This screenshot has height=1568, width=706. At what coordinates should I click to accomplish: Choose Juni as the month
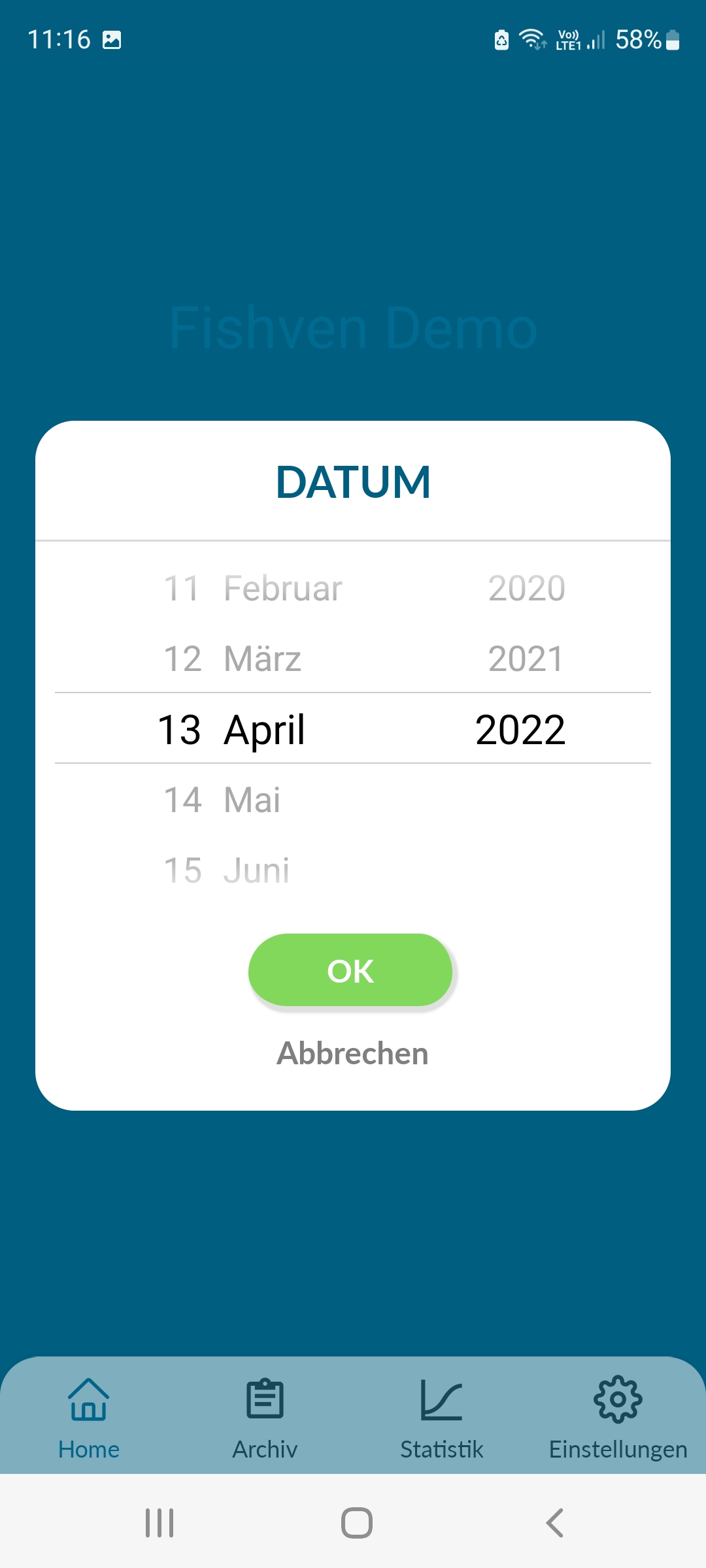click(x=256, y=870)
